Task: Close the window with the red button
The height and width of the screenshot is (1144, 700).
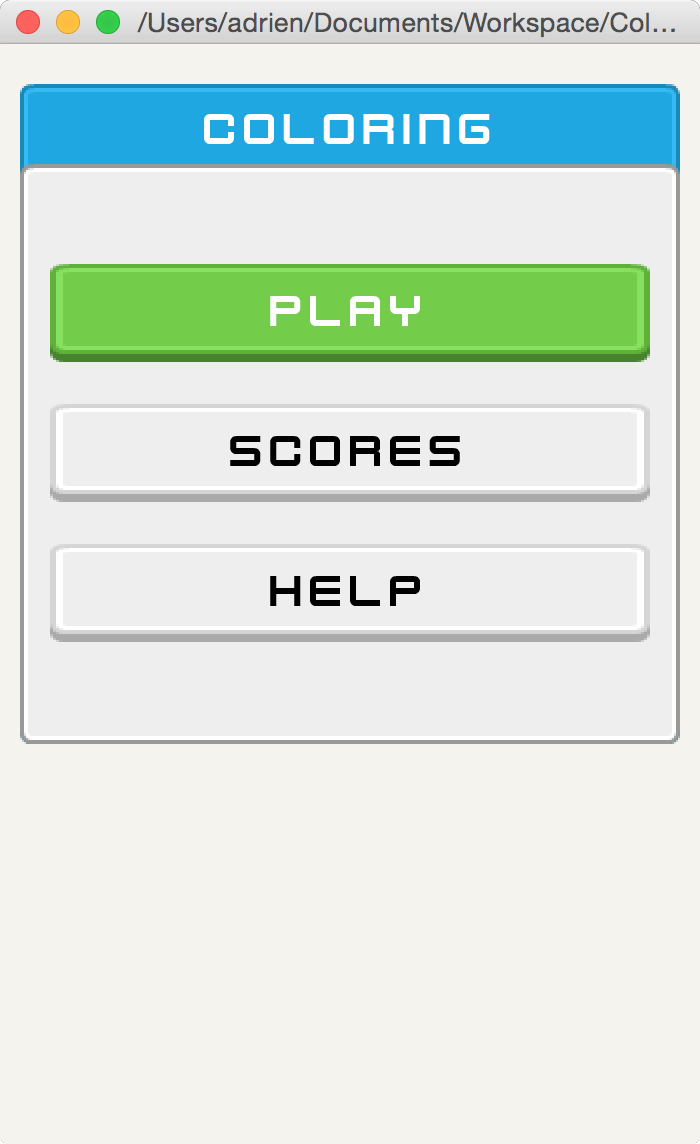Action: click(x=28, y=22)
